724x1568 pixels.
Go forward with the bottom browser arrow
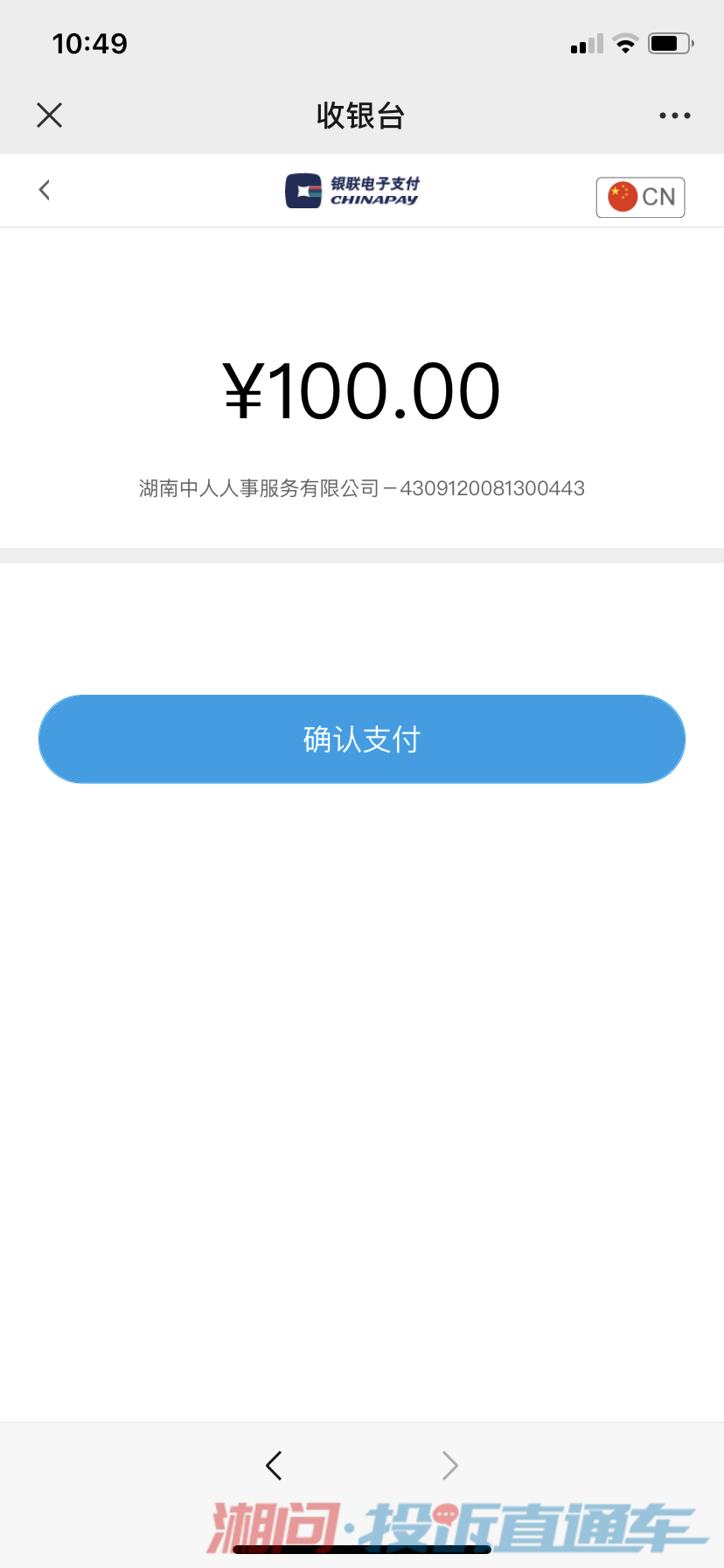point(450,1465)
